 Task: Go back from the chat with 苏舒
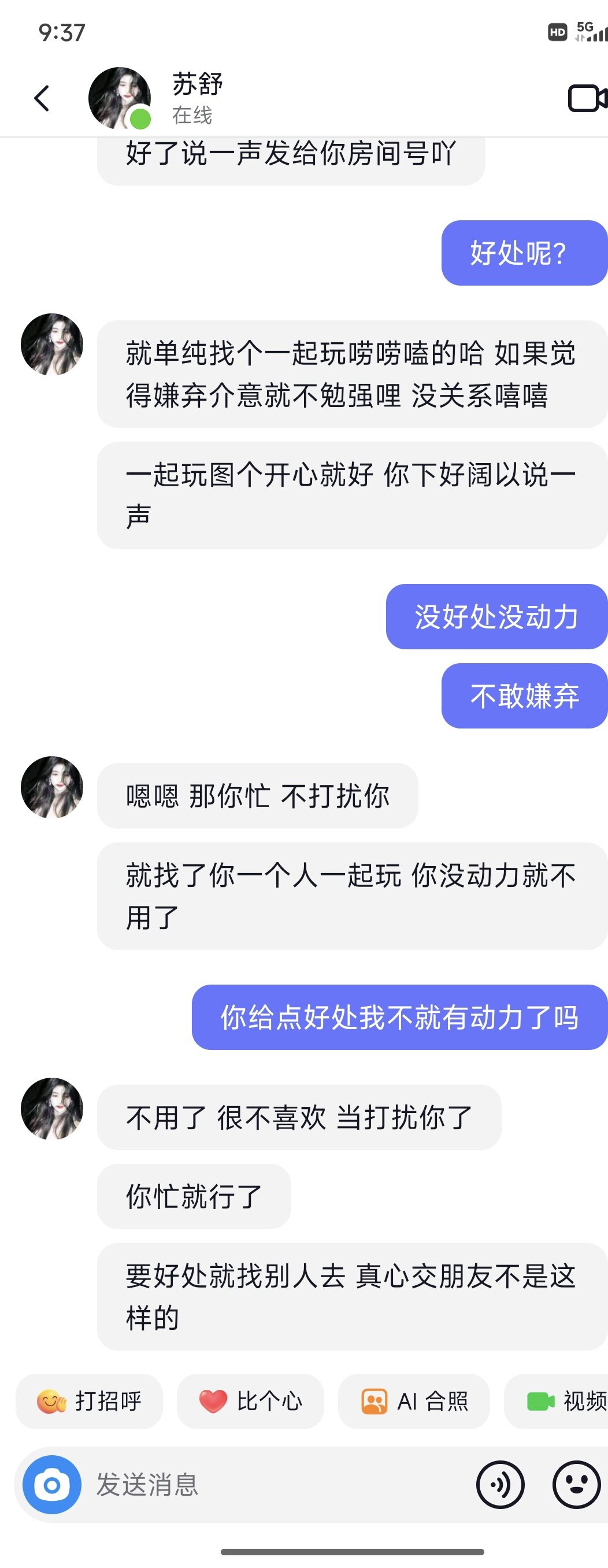[x=42, y=98]
